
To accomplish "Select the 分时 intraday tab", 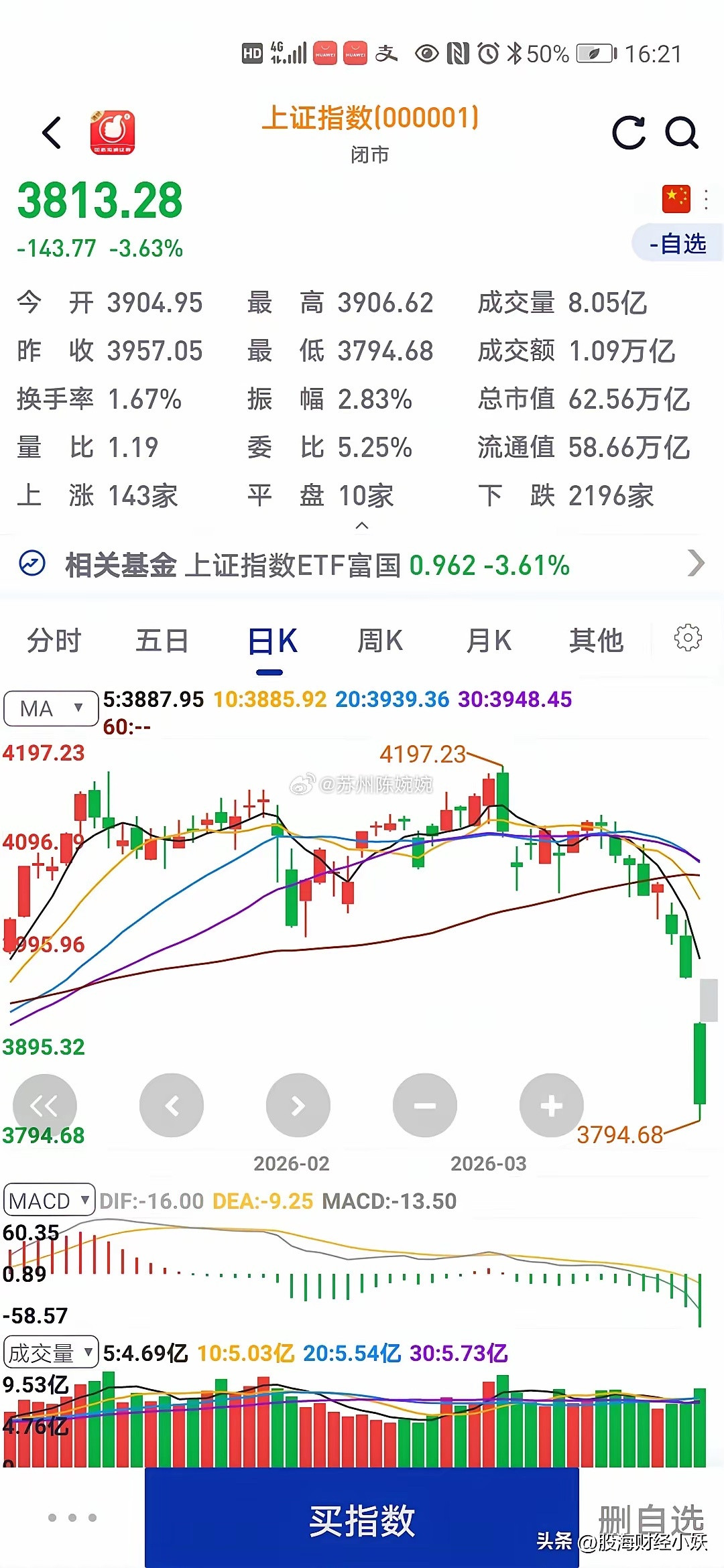I will coord(54,641).
